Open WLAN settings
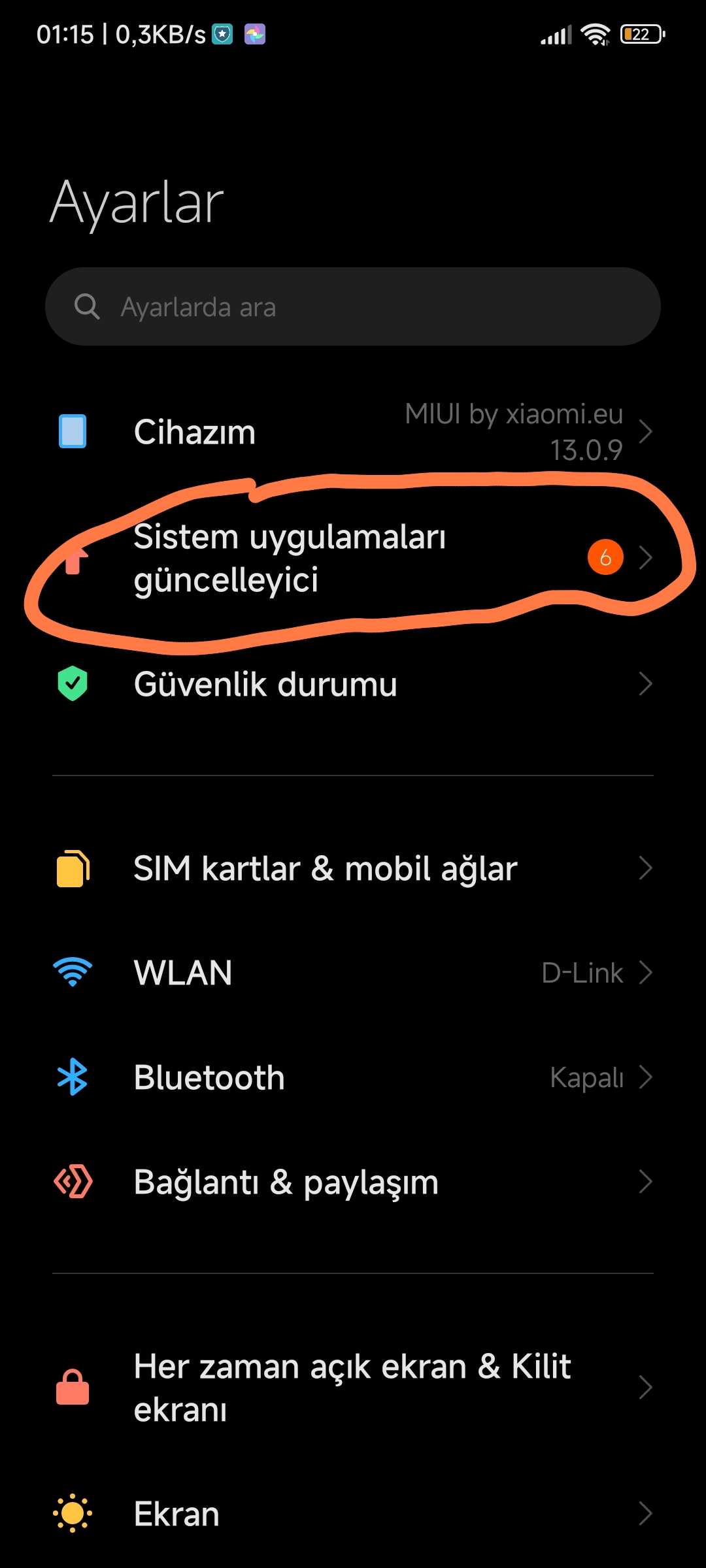Image resolution: width=706 pixels, height=1568 pixels. pos(353,973)
